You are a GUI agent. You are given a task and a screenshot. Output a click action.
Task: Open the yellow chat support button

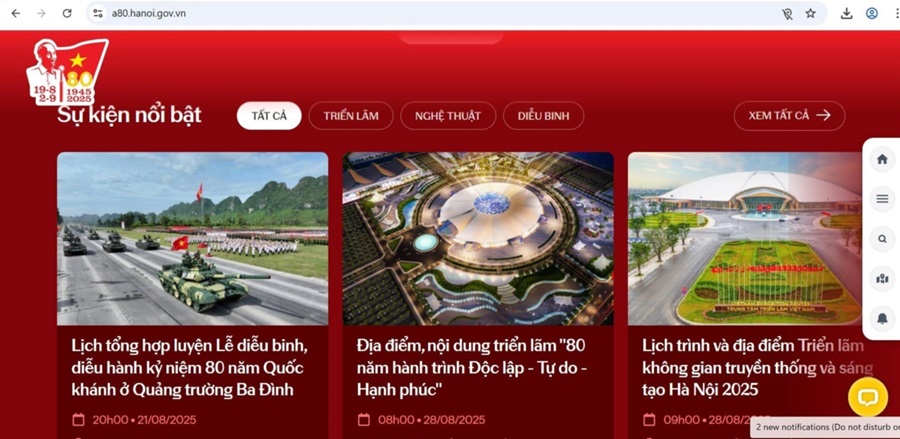(x=867, y=397)
